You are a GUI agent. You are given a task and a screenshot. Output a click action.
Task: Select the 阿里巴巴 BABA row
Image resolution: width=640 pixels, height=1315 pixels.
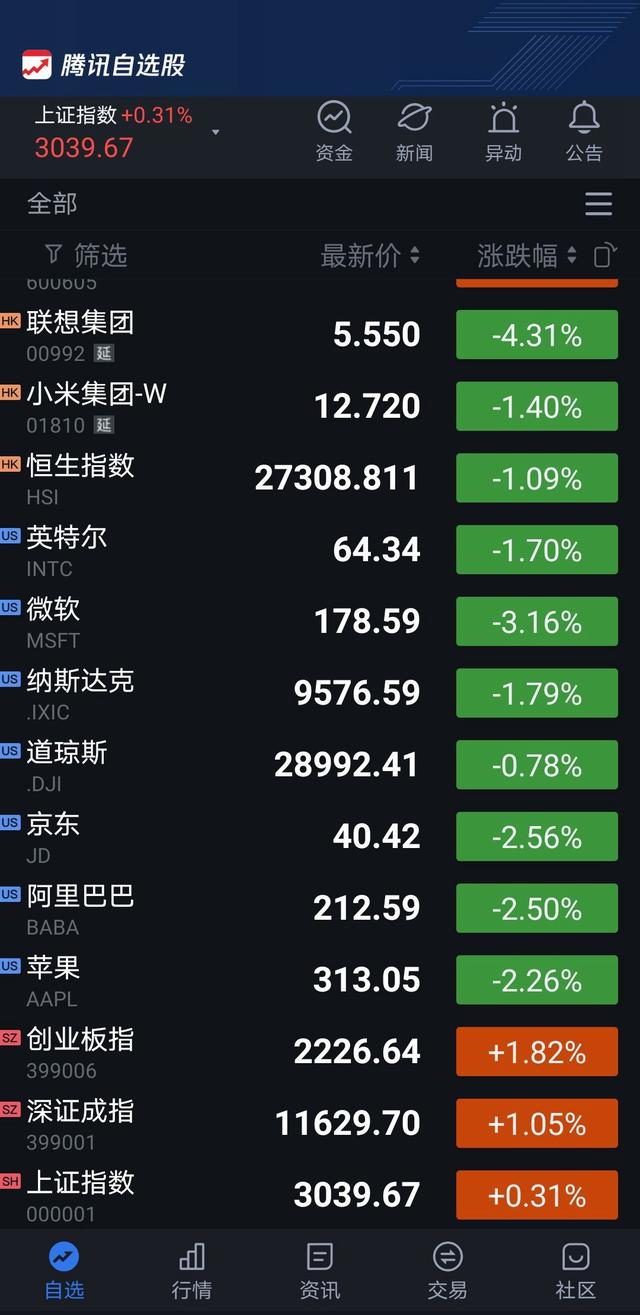point(80,908)
